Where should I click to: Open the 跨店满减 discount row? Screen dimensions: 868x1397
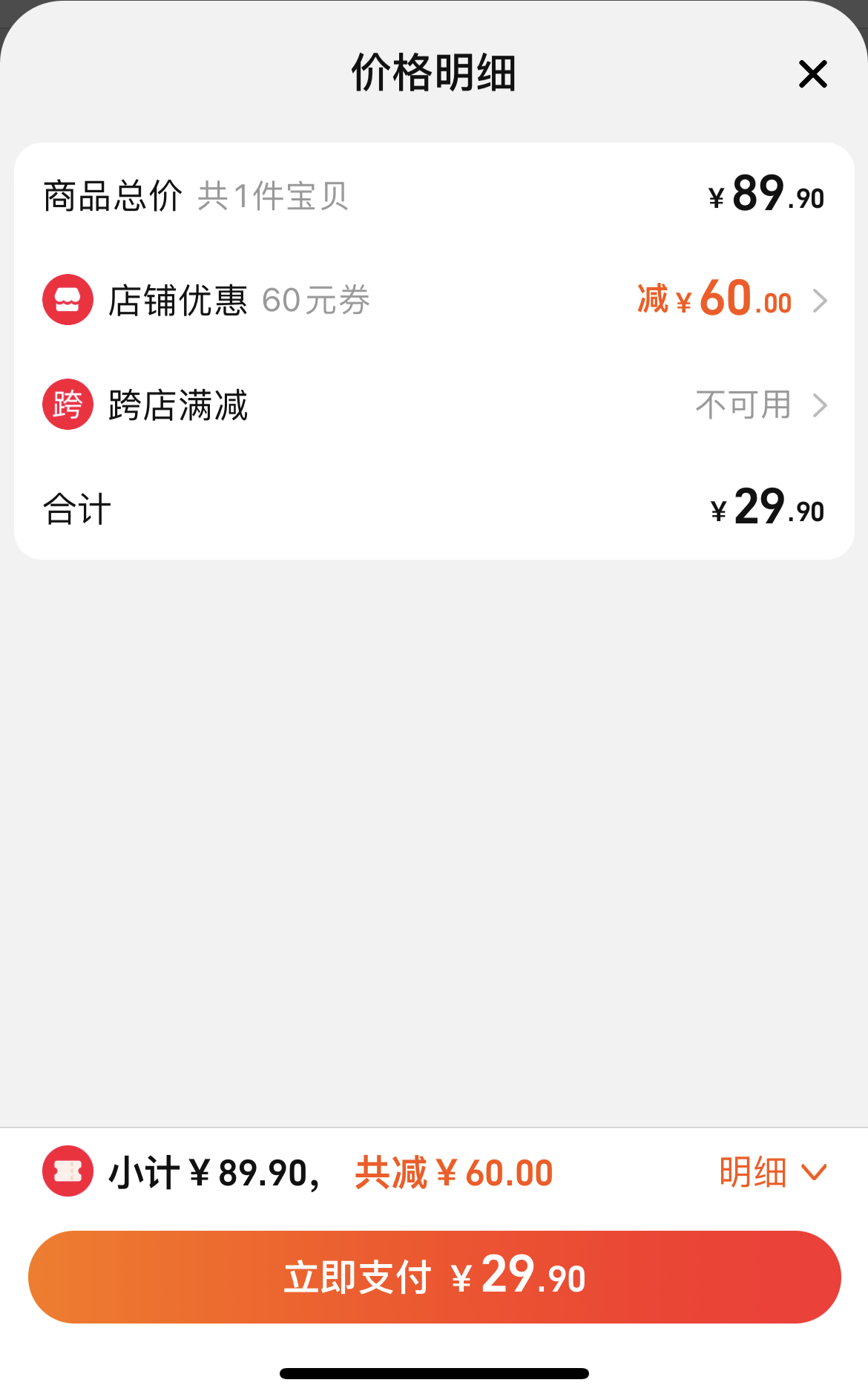(x=434, y=405)
